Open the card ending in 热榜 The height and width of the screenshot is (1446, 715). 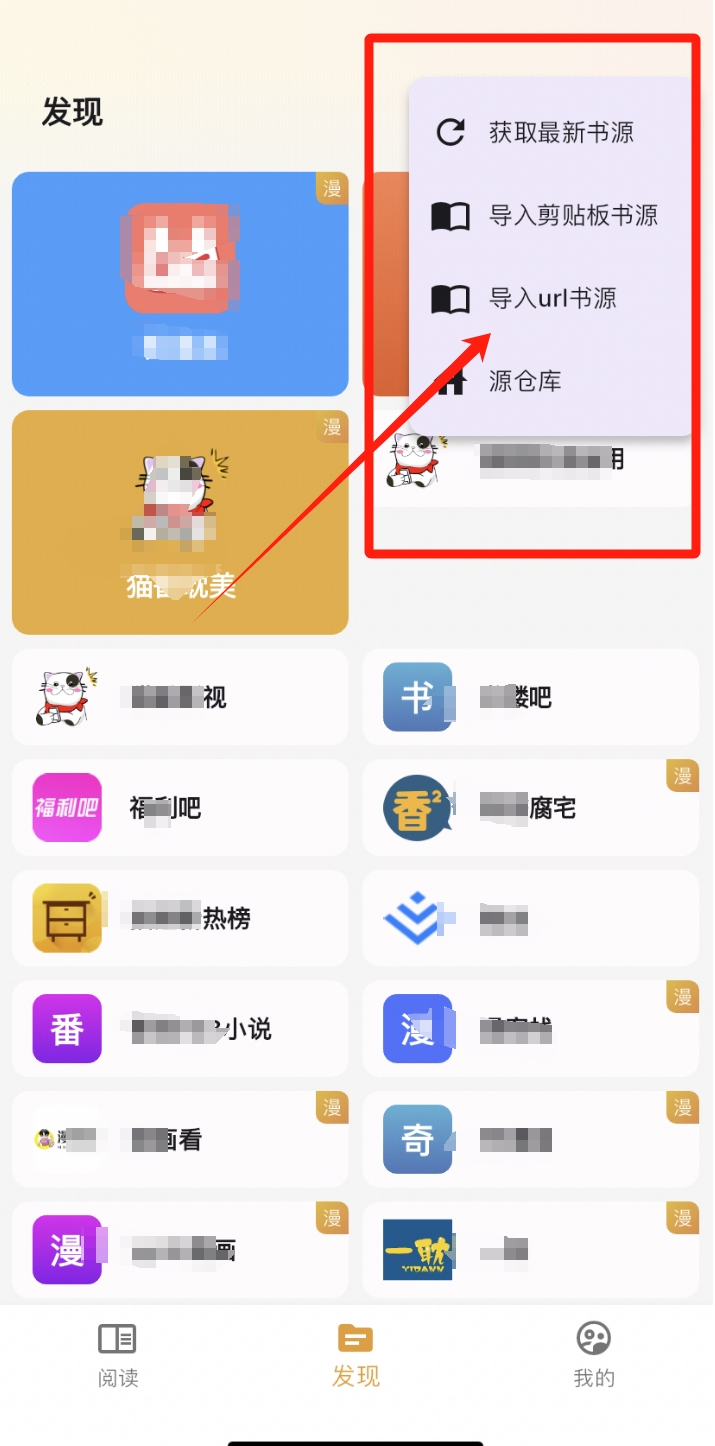click(x=180, y=918)
